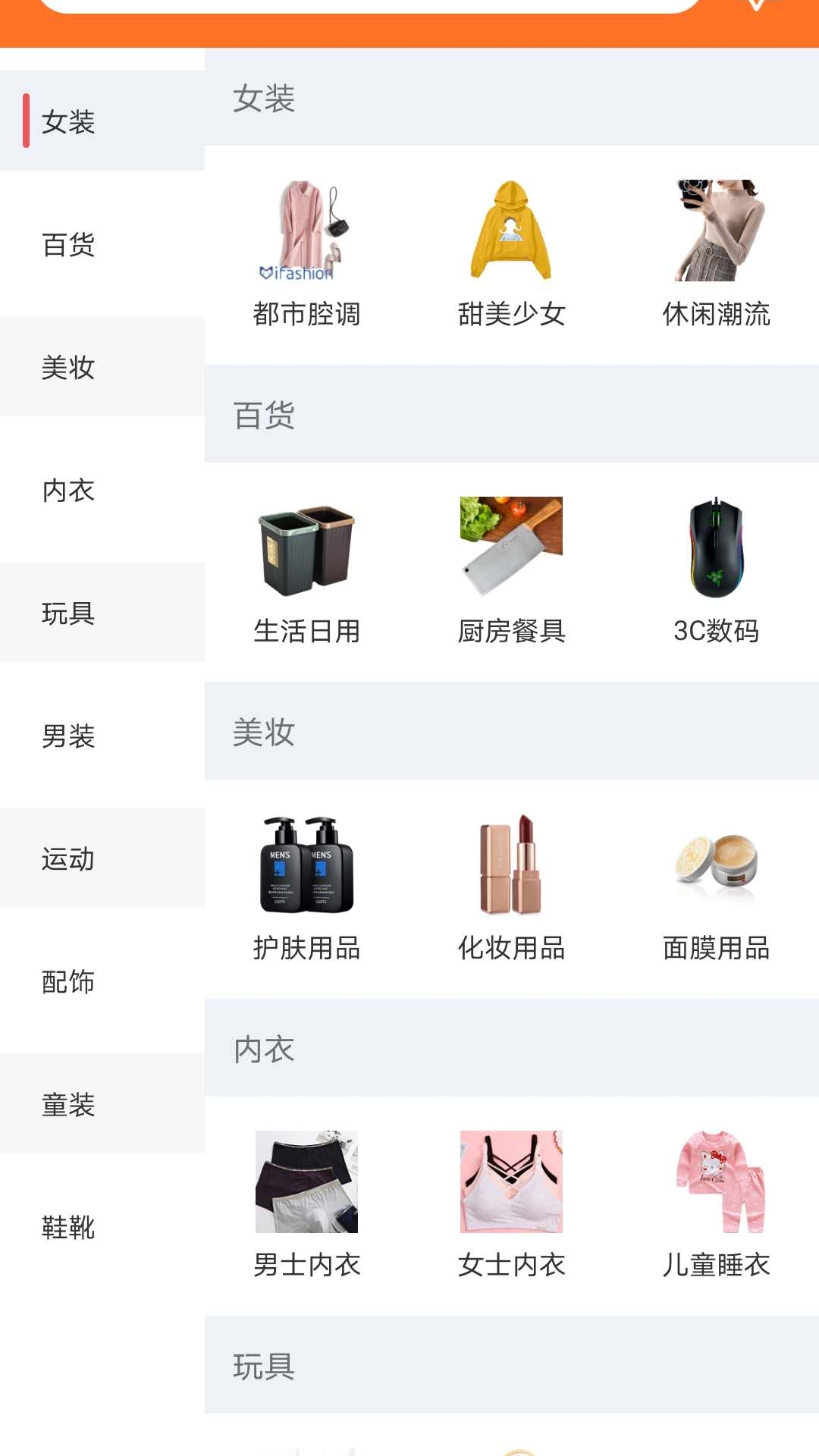Open the 配饰 sidebar category

click(x=68, y=982)
